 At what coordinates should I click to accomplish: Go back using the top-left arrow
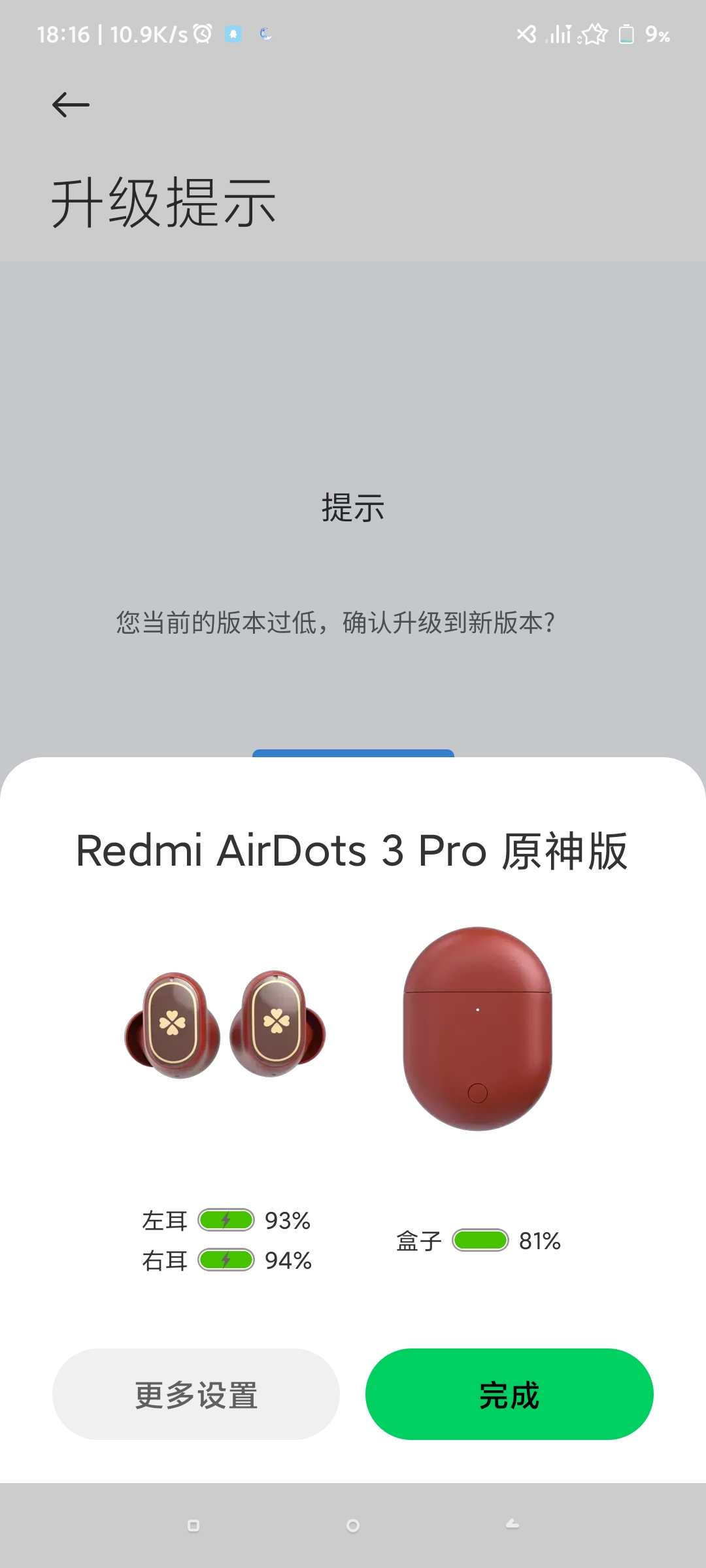click(71, 105)
